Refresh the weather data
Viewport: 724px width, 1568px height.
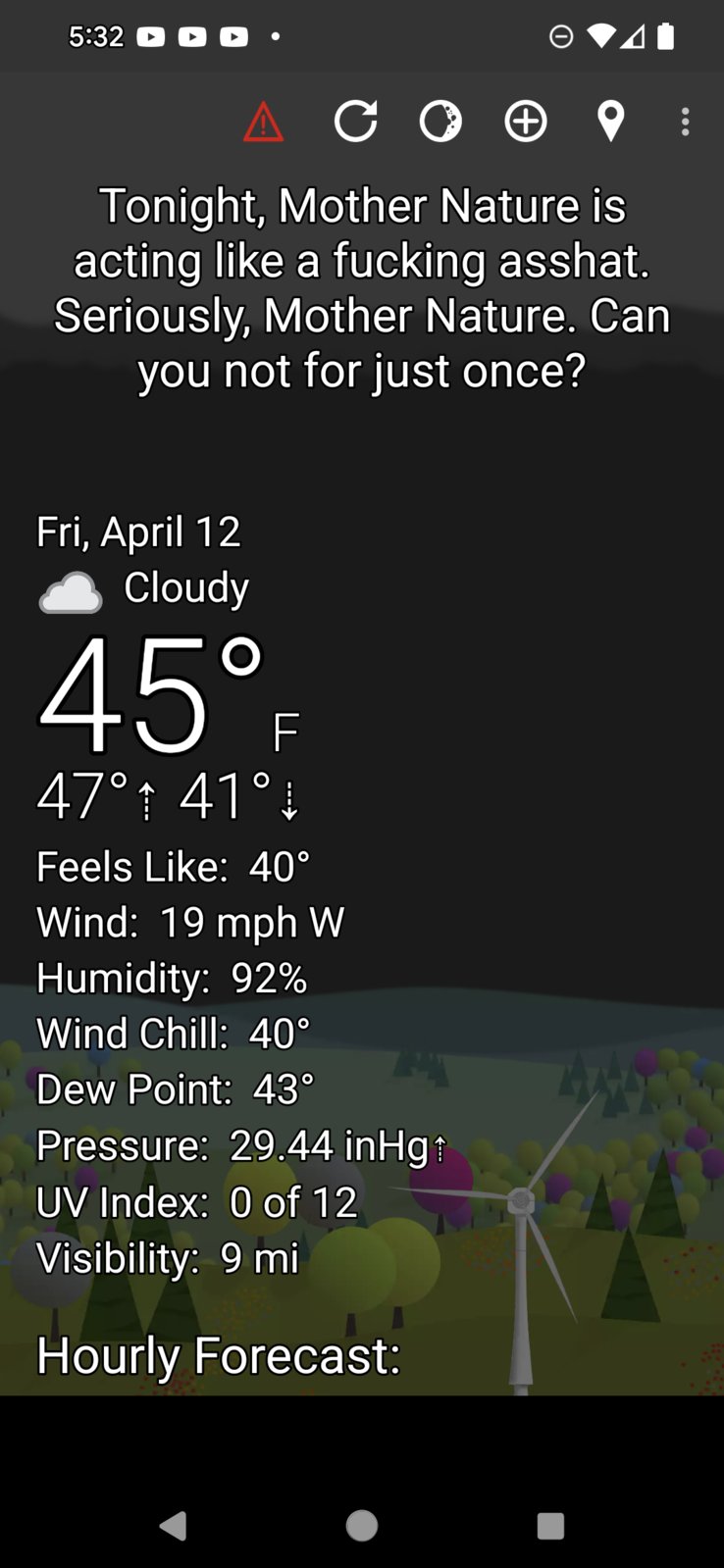click(355, 122)
